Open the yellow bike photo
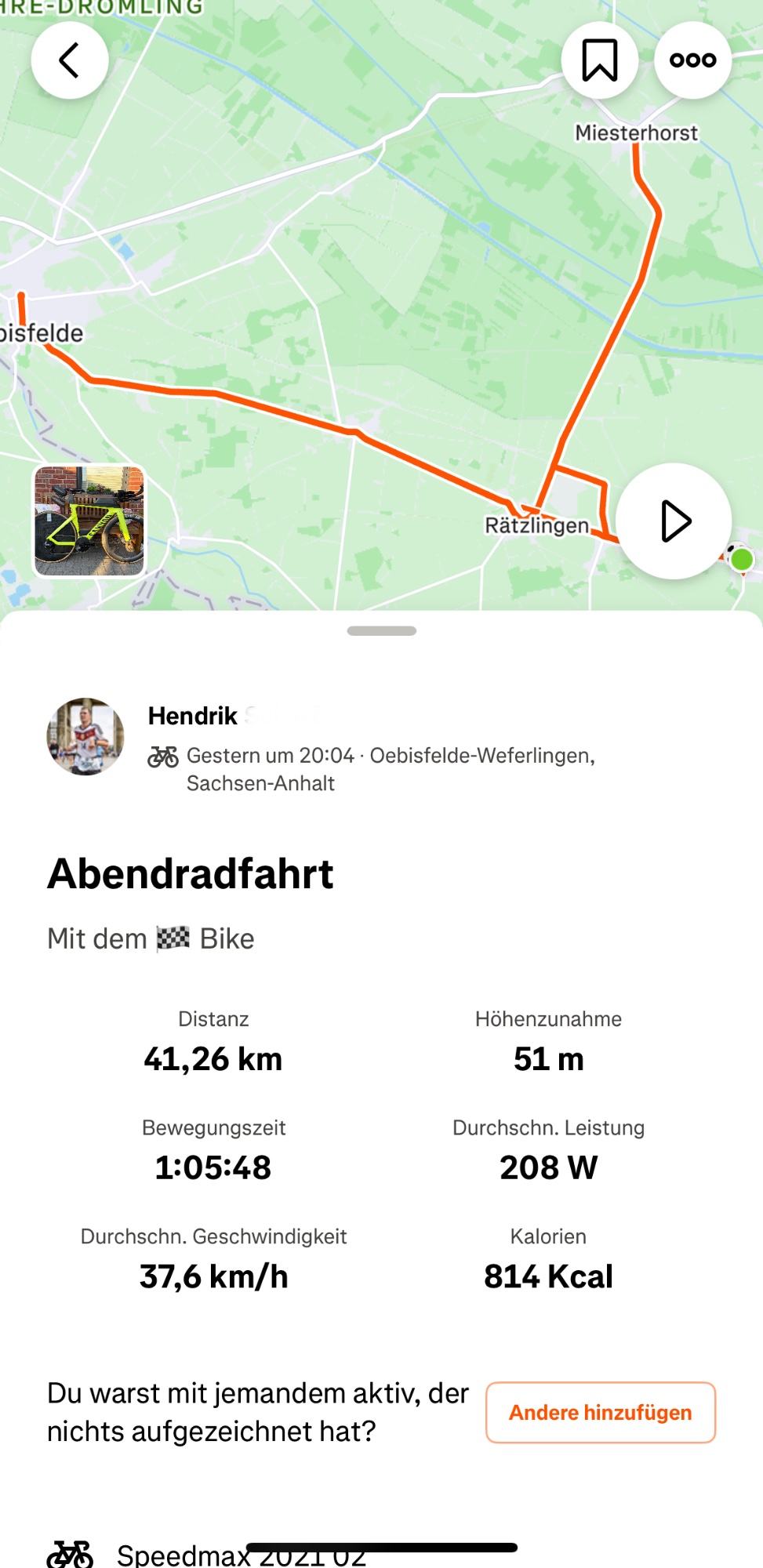763x1568 pixels. (89, 521)
